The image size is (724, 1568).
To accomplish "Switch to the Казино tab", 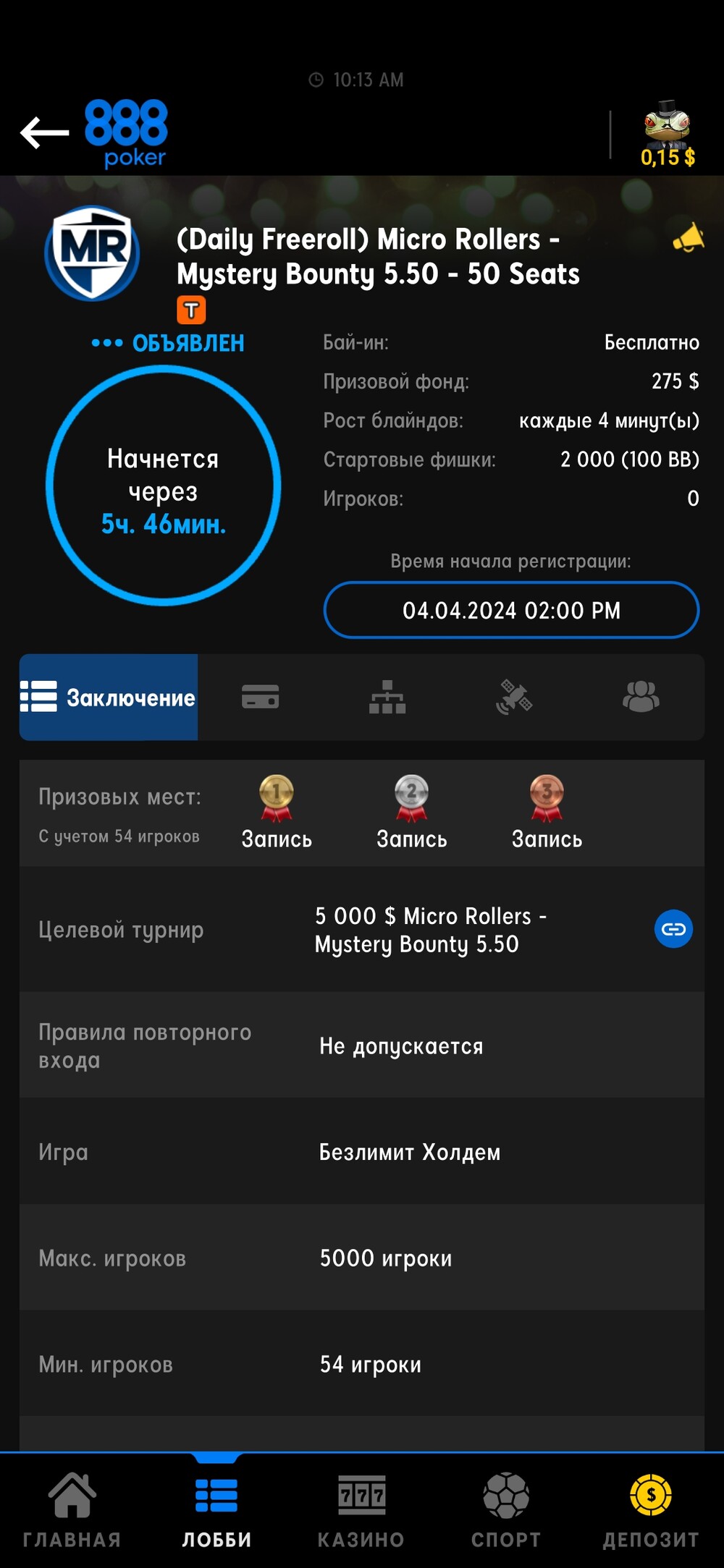I will (x=361, y=1510).
